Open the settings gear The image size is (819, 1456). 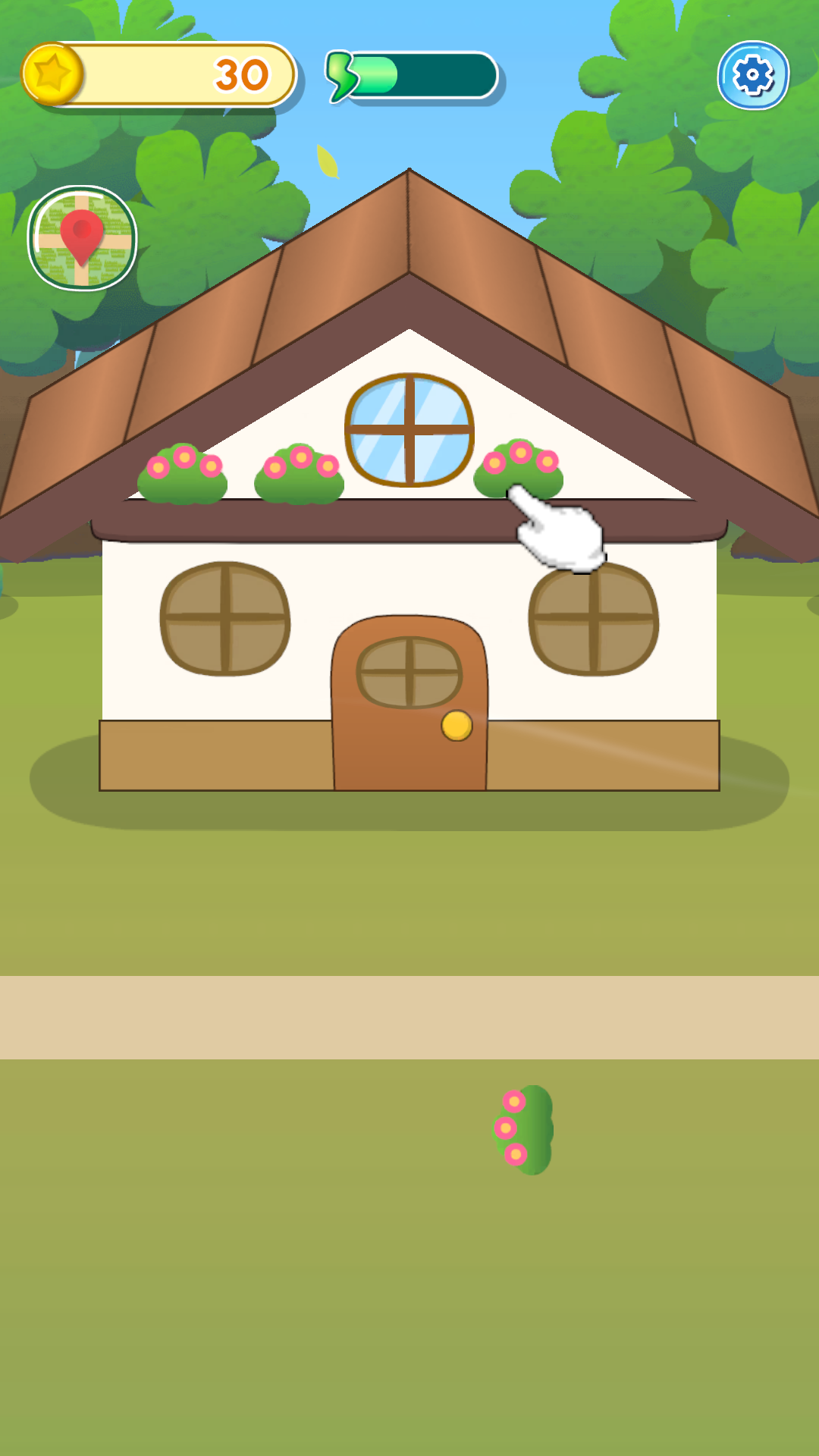753,75
